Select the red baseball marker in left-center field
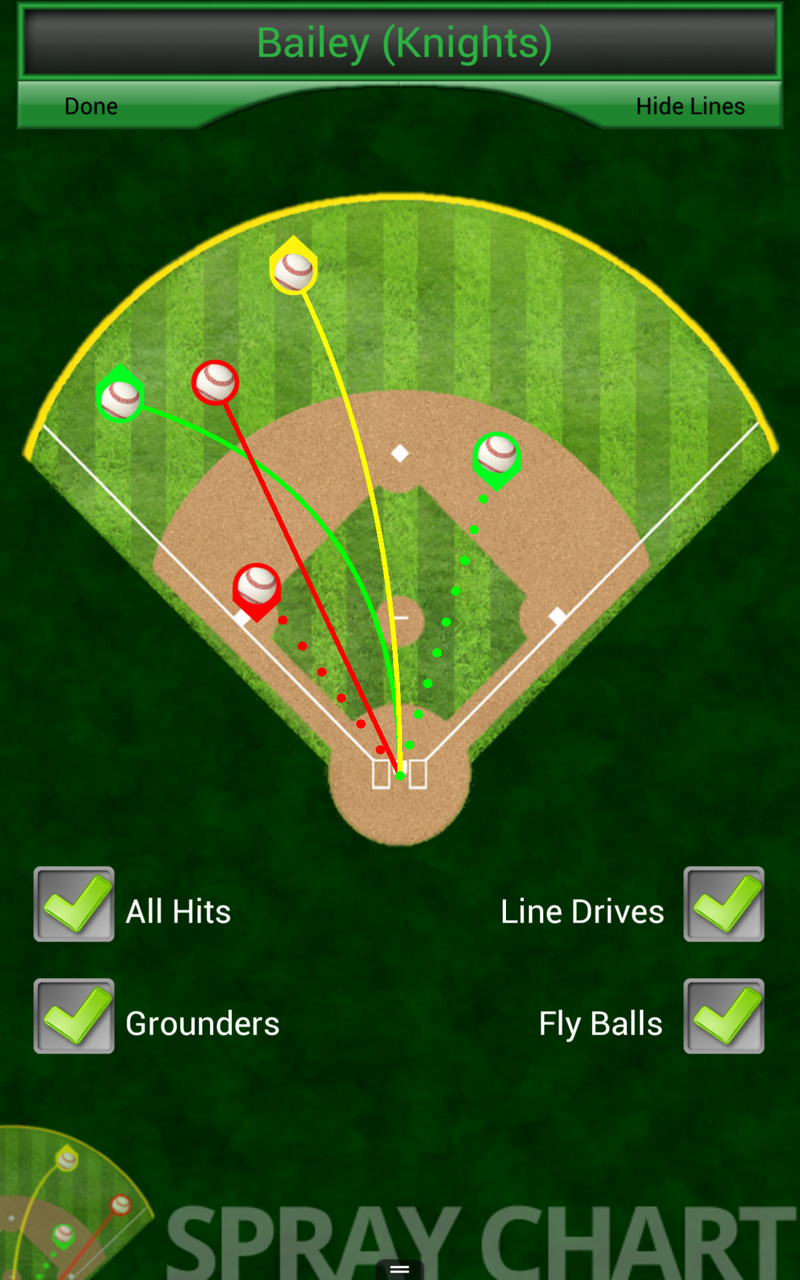This screenshot has height=1280, width=800. pyautogui.click(x=216, y=381)
